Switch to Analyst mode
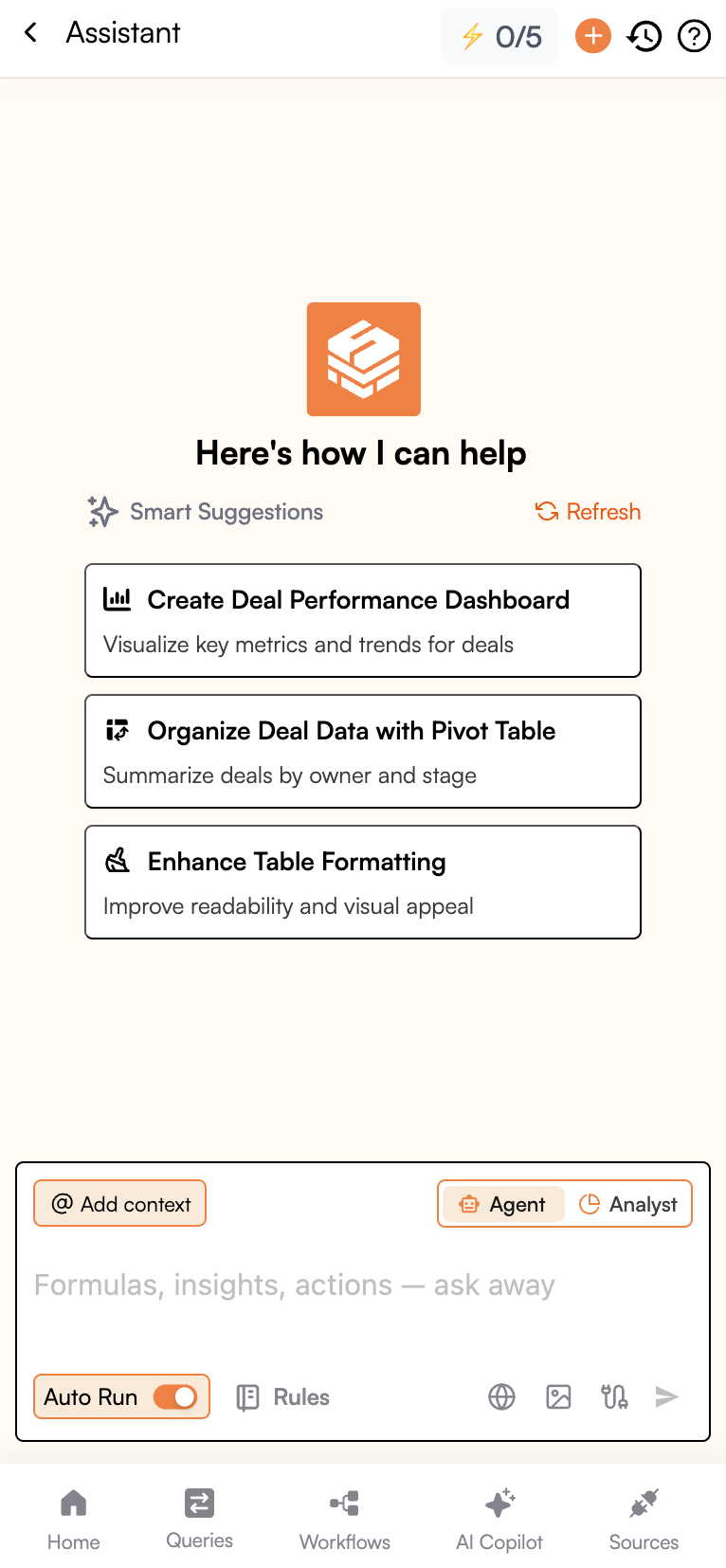The height and width of the screenshot is (1568, 726). 629,1204
